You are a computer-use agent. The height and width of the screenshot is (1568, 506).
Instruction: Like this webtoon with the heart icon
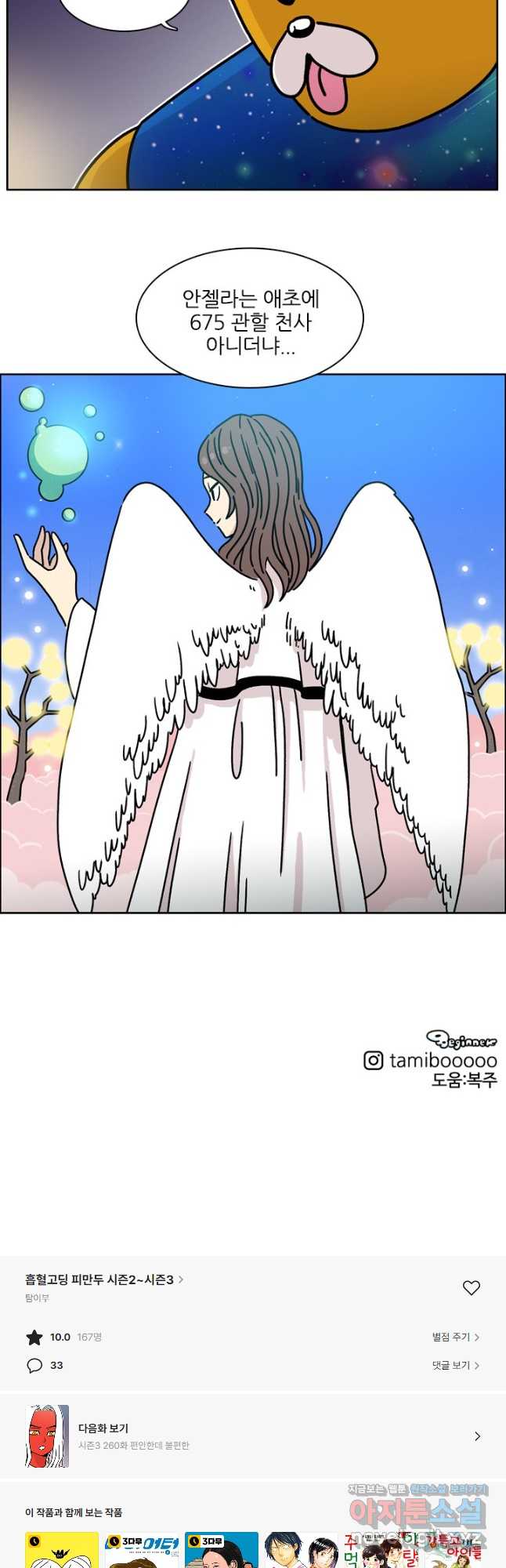471,1287
